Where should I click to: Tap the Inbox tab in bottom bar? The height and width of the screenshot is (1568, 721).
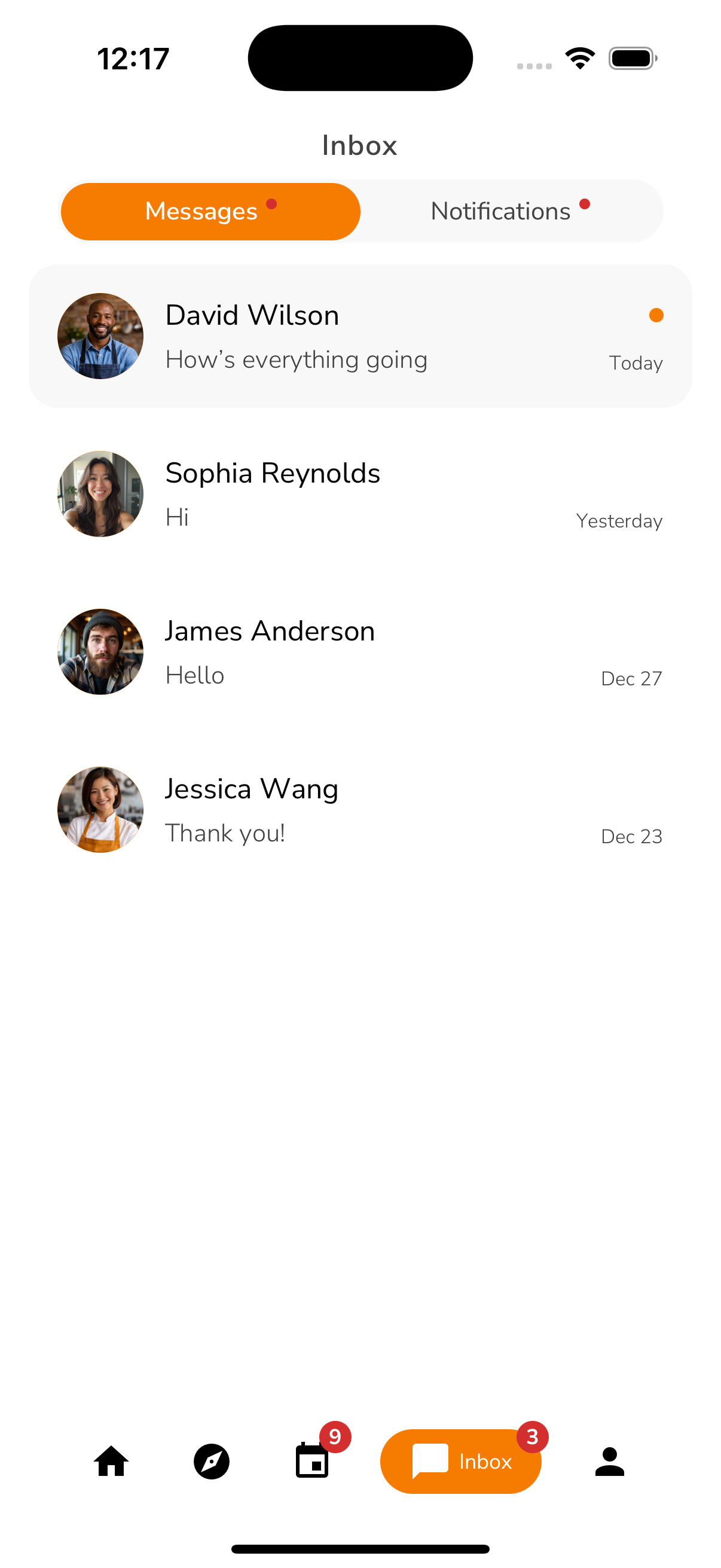click(x=460, y=1461)
